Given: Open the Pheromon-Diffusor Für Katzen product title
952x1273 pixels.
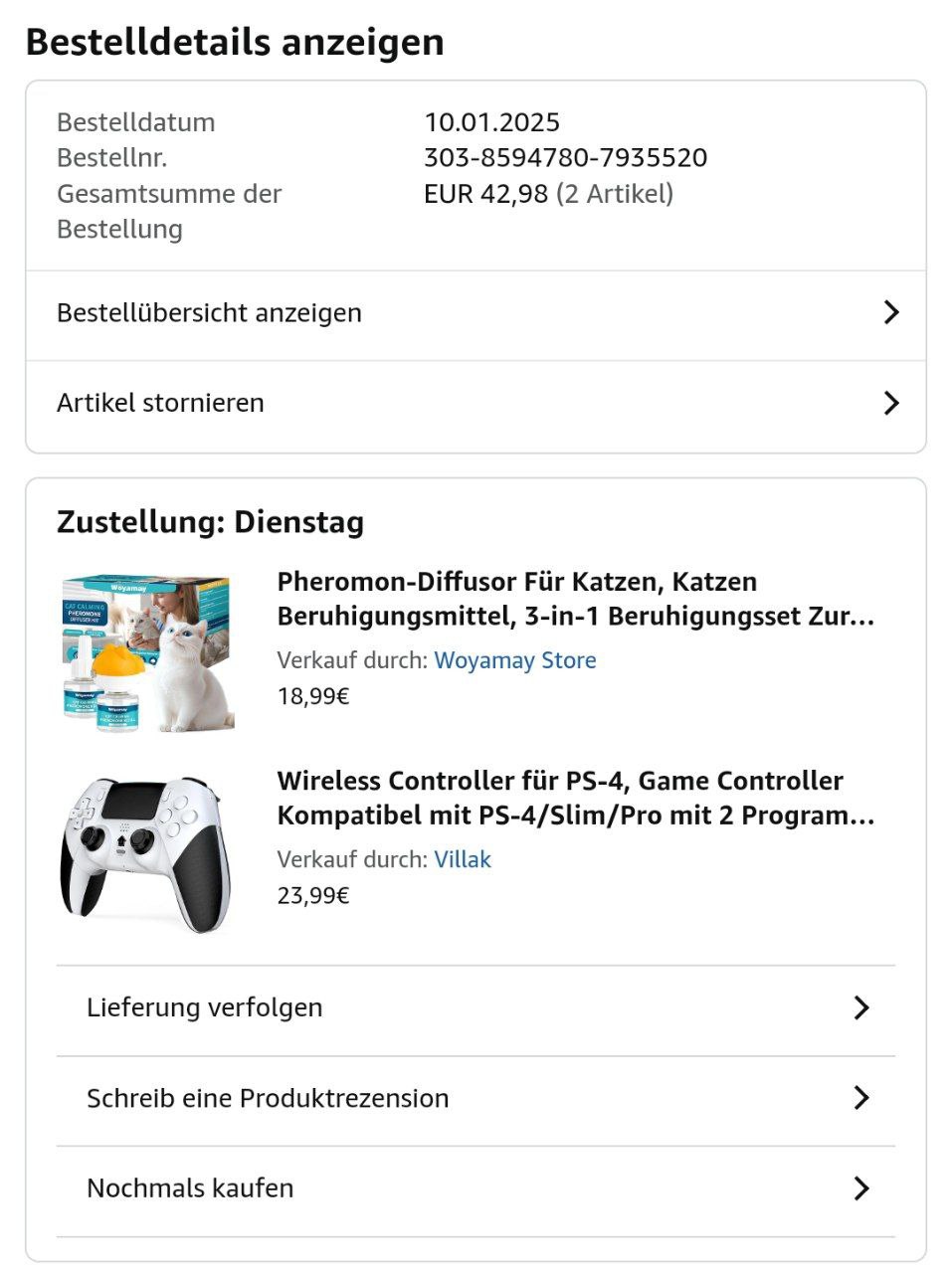Looking at the screenshot, I should click(575, 599).
